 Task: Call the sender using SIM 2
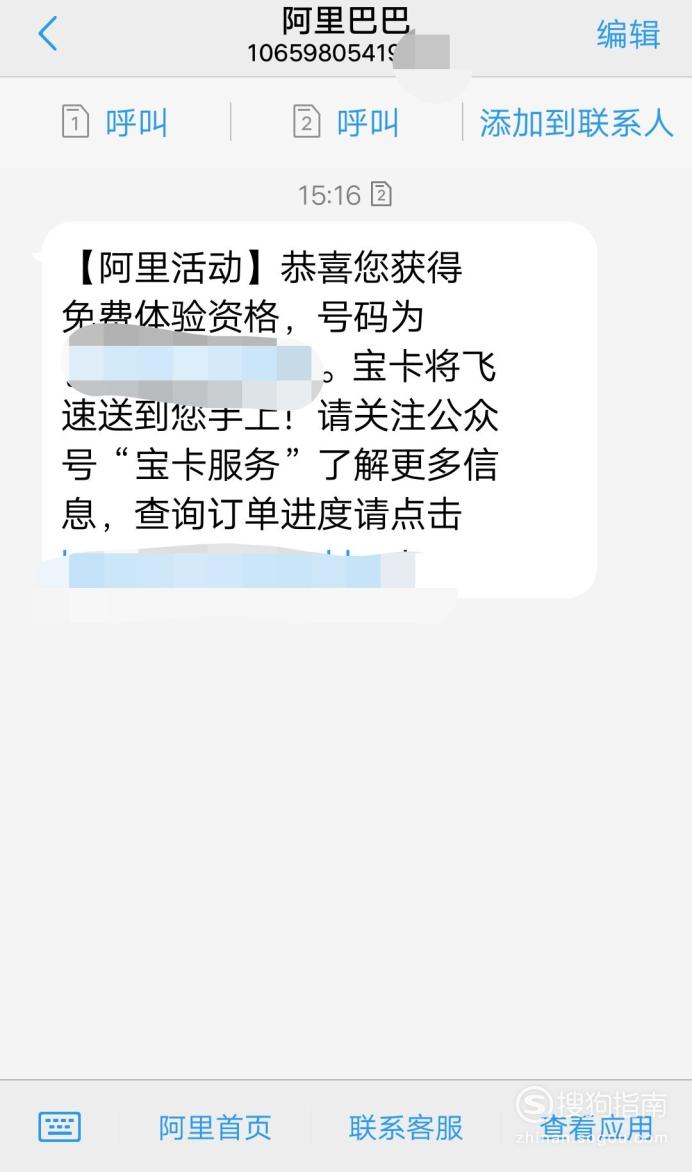(x=345, y=122)
